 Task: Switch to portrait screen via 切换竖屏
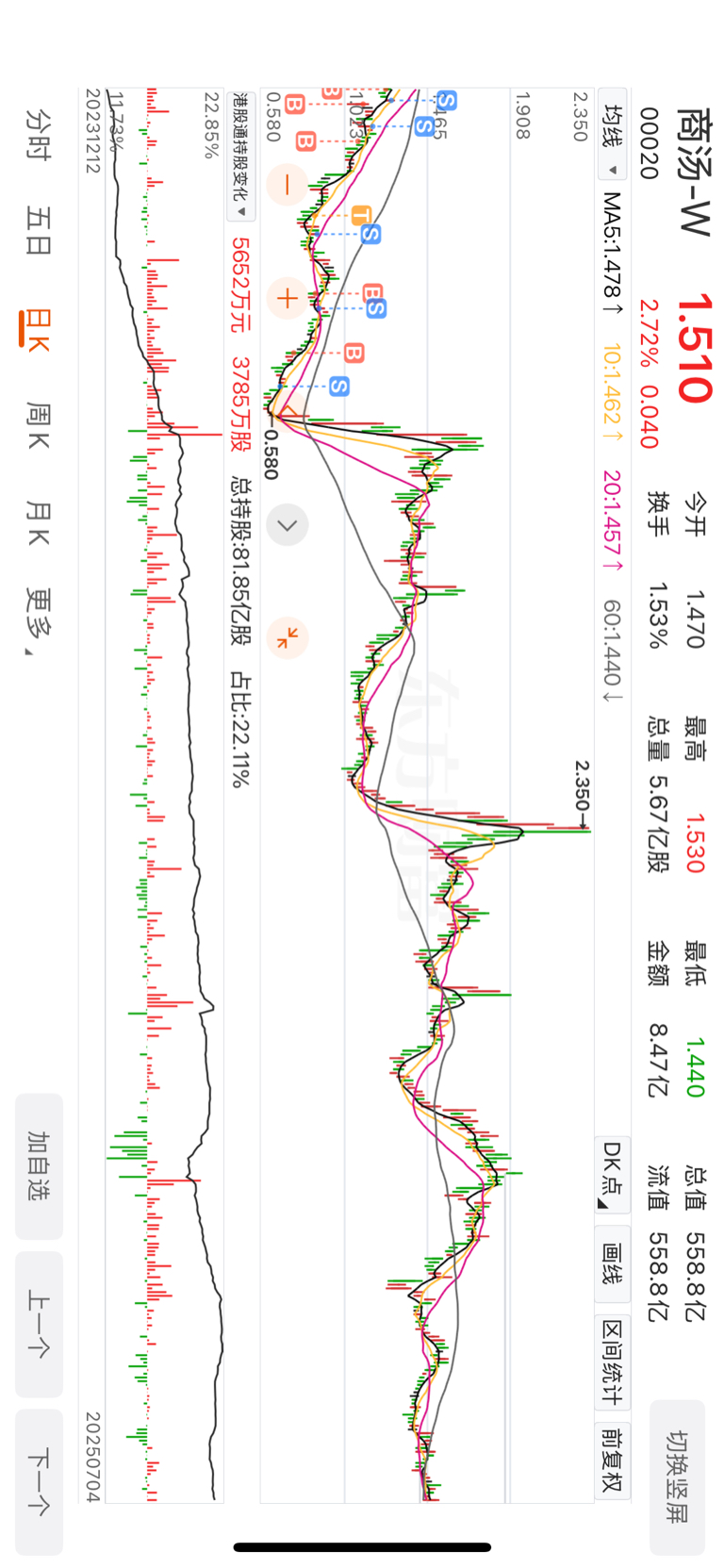pos(677,1477)
